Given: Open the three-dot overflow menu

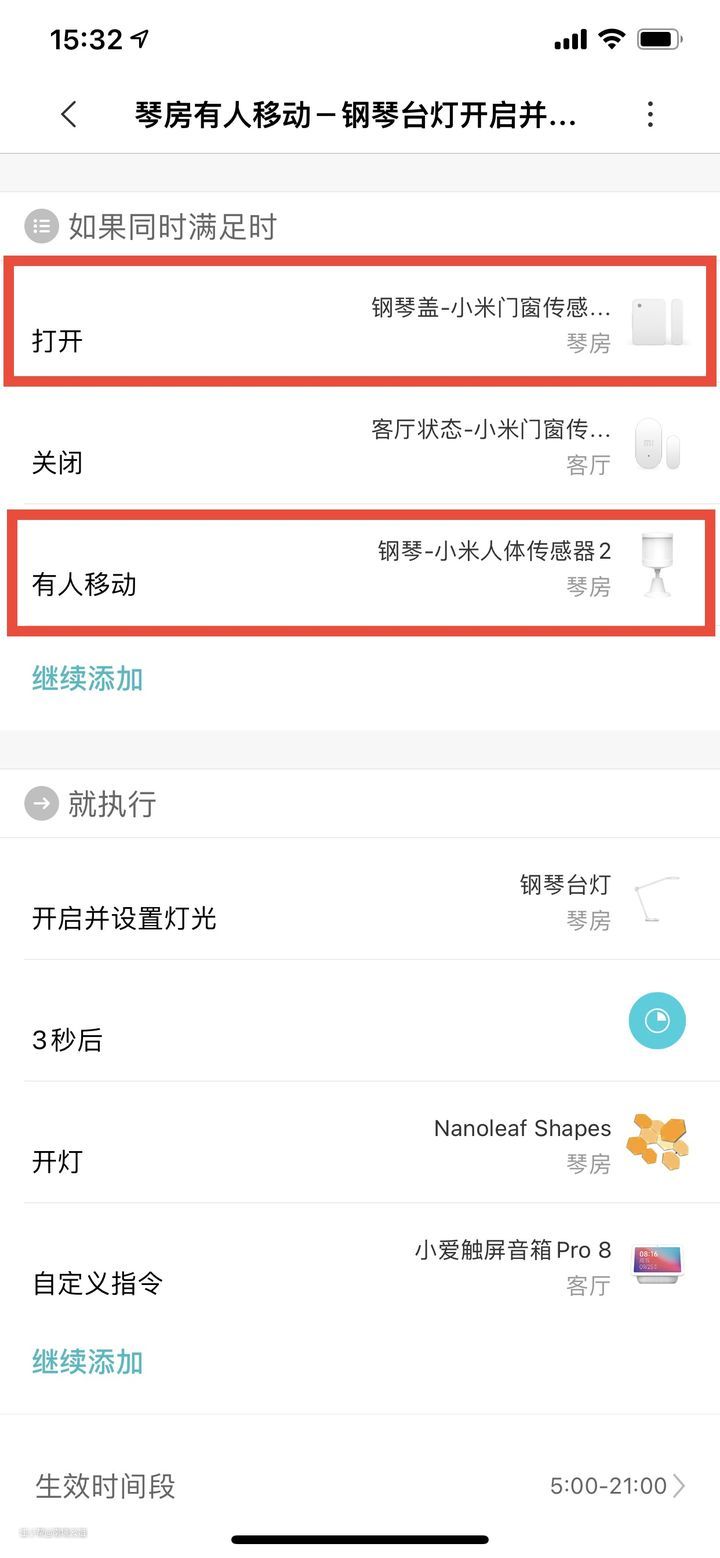Looking at the screenshot, I should pos(650,115).
